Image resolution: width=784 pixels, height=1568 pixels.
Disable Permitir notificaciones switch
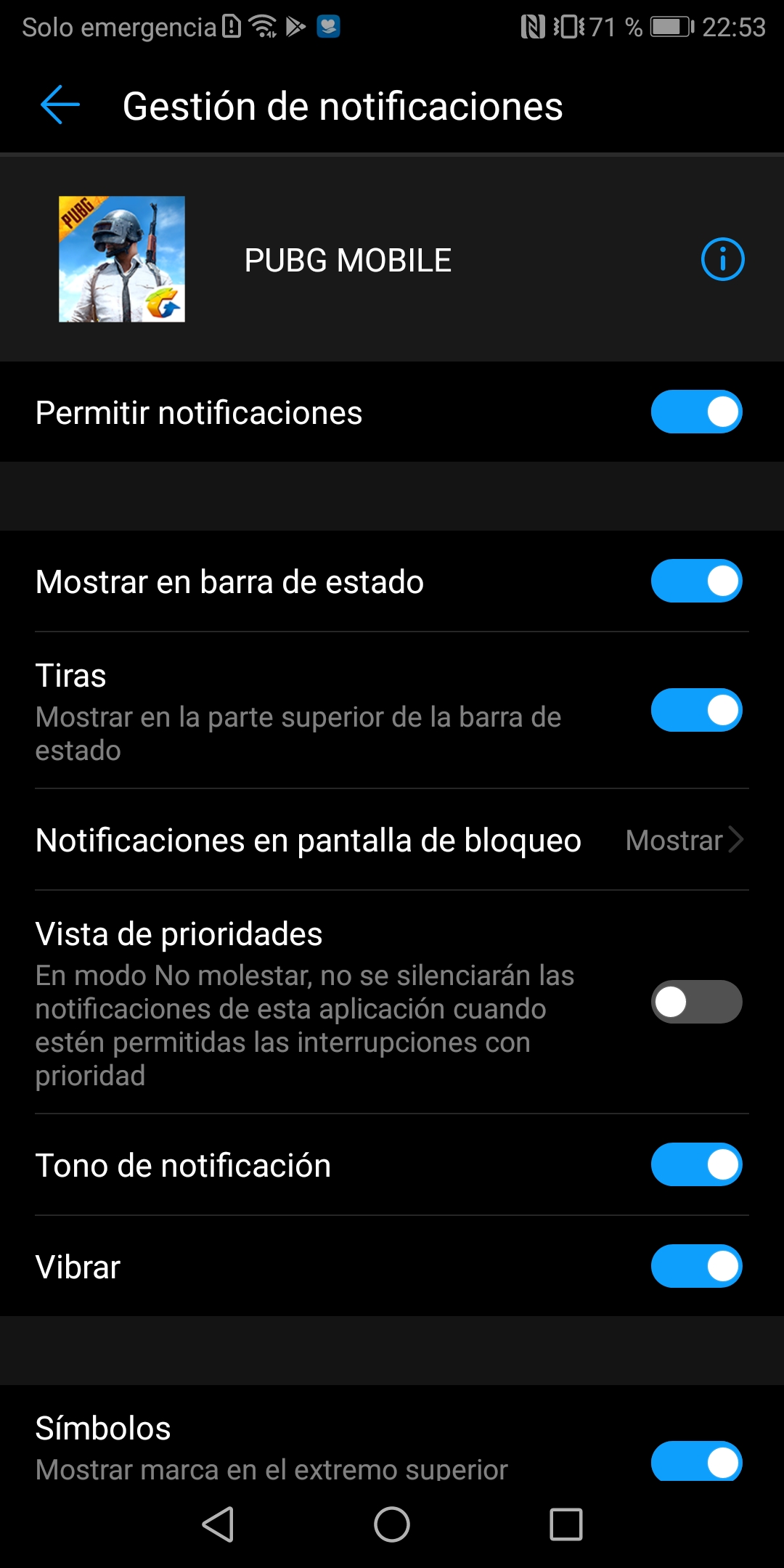click(x=696, y=412)
